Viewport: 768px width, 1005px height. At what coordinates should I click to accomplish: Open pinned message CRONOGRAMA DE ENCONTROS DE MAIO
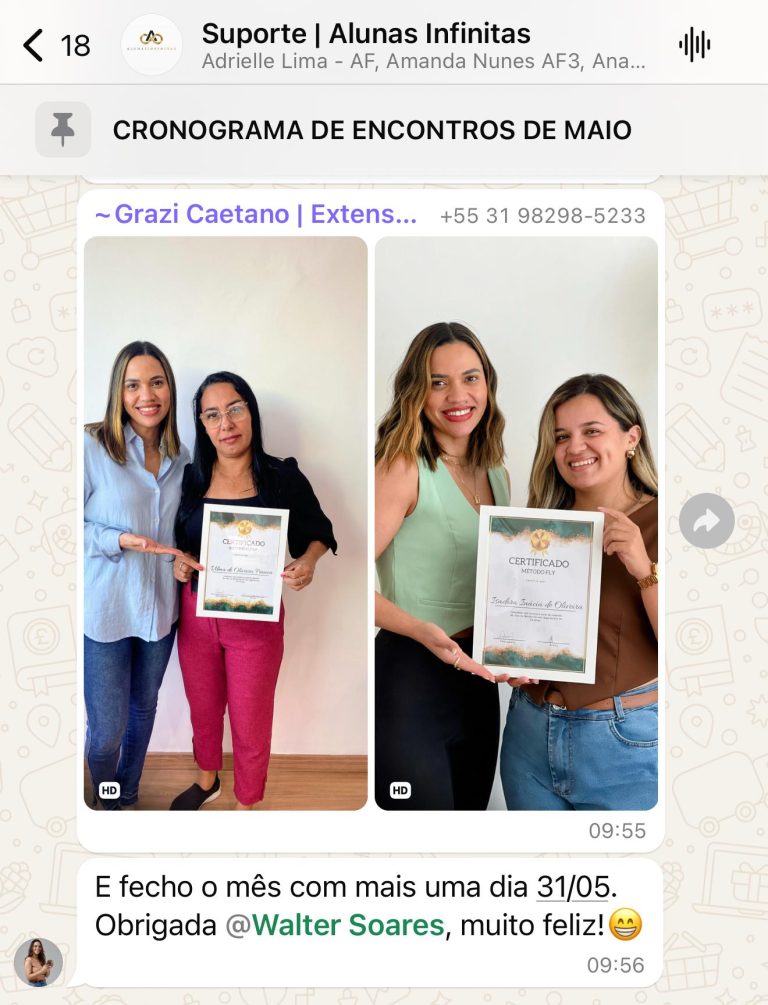pos(372,130)
